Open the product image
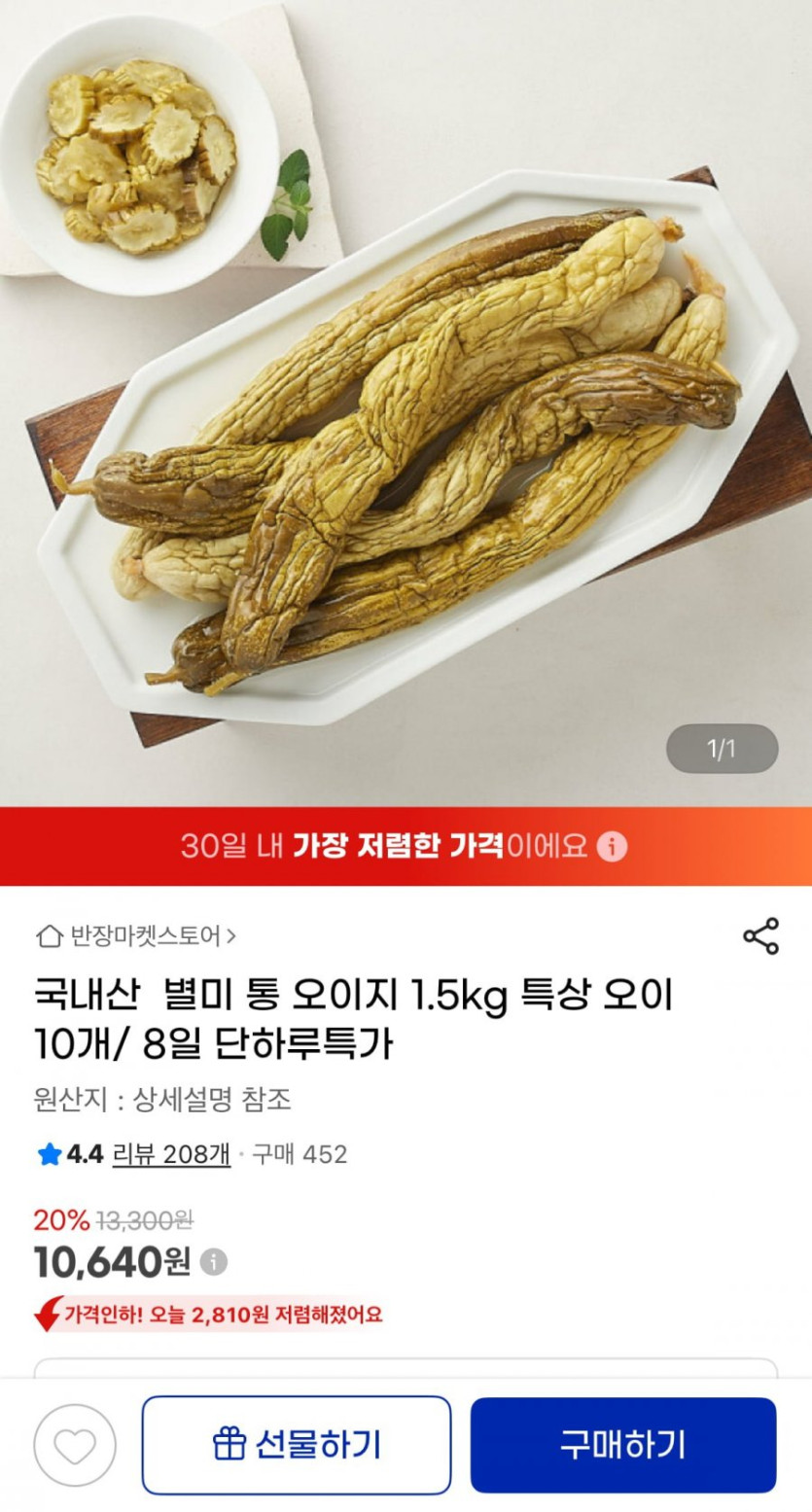Screen dimensions: 812x1512 [406, 408]
